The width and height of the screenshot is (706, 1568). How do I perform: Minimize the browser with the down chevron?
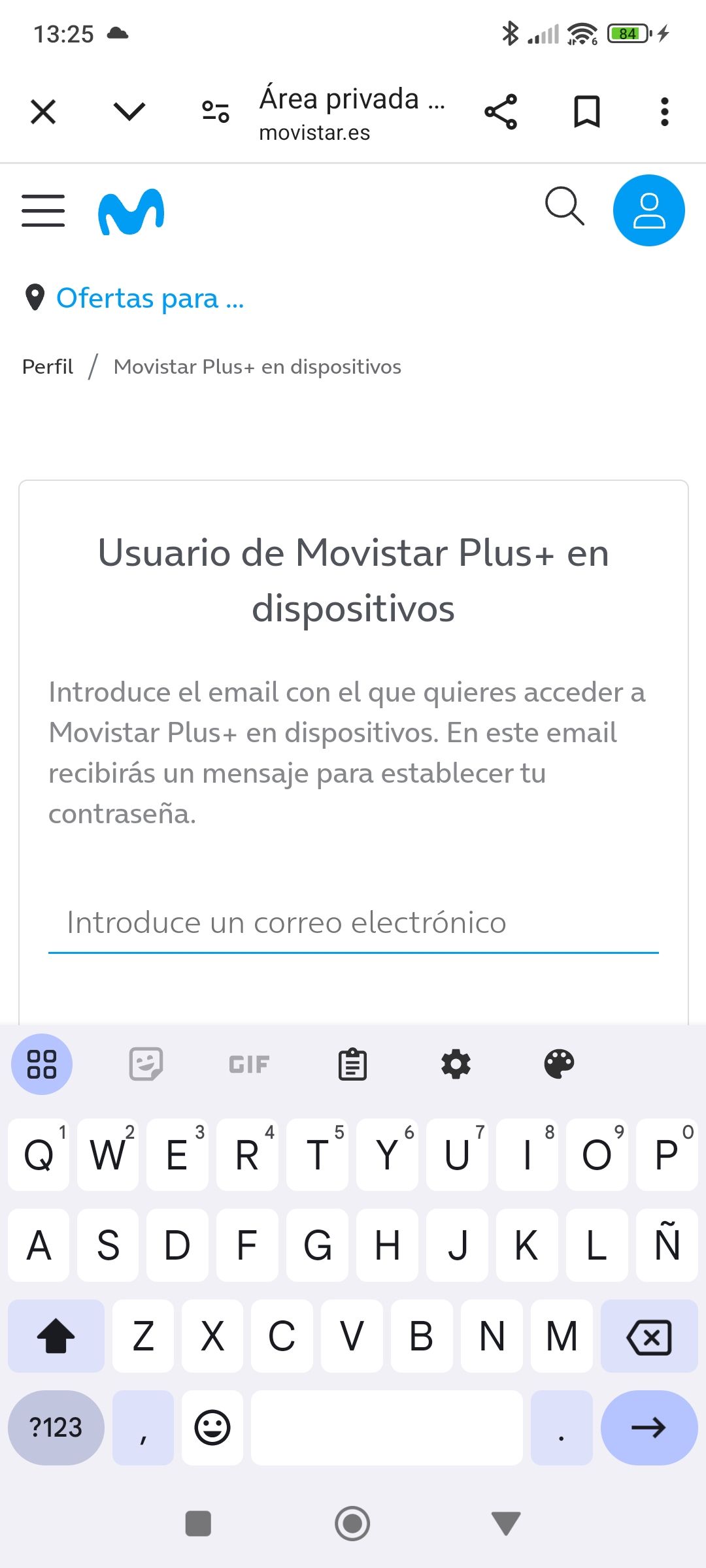pos(129,112)
